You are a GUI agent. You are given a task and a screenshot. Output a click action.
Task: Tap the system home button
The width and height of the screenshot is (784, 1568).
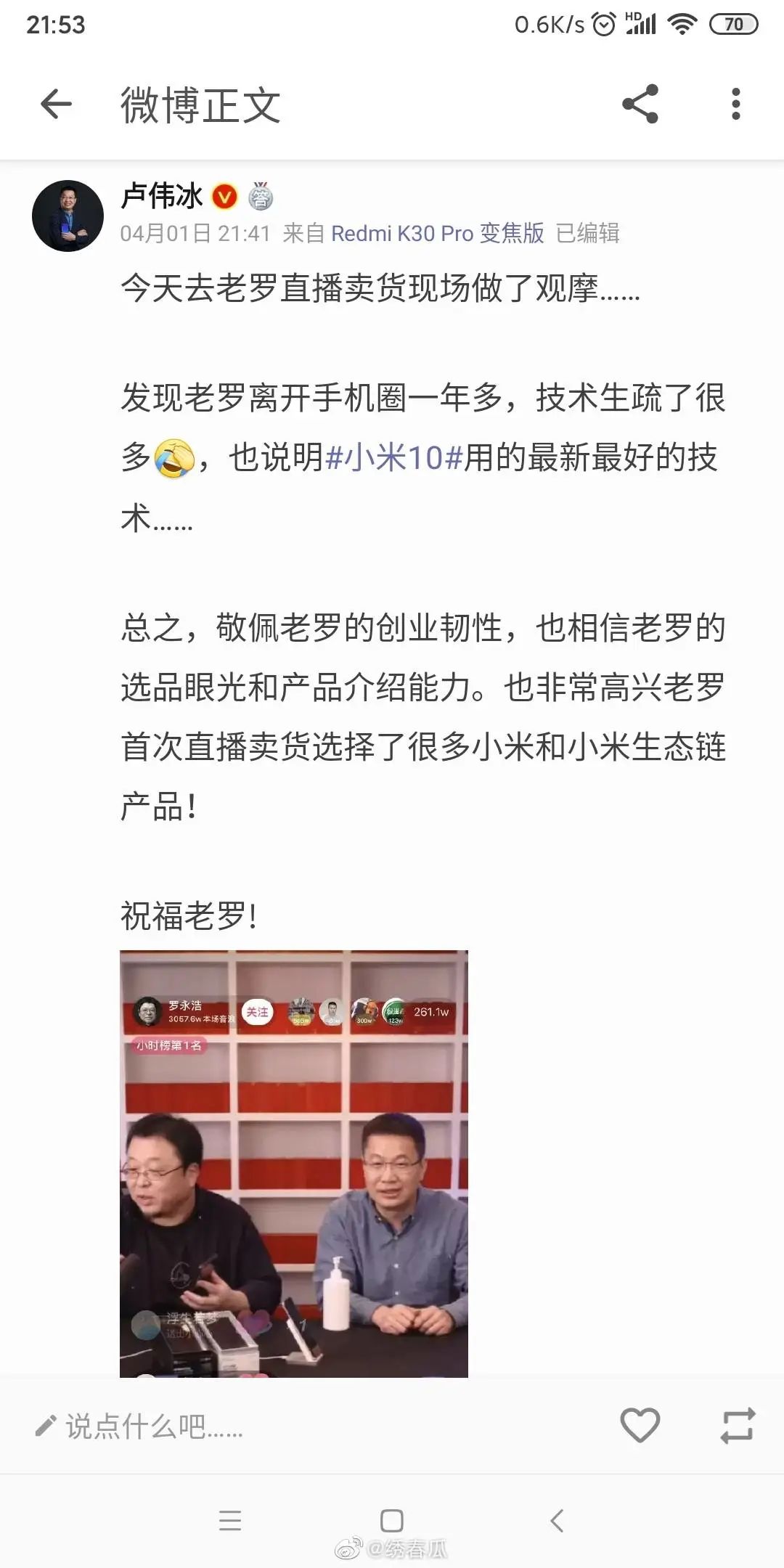pos(392,1520)
